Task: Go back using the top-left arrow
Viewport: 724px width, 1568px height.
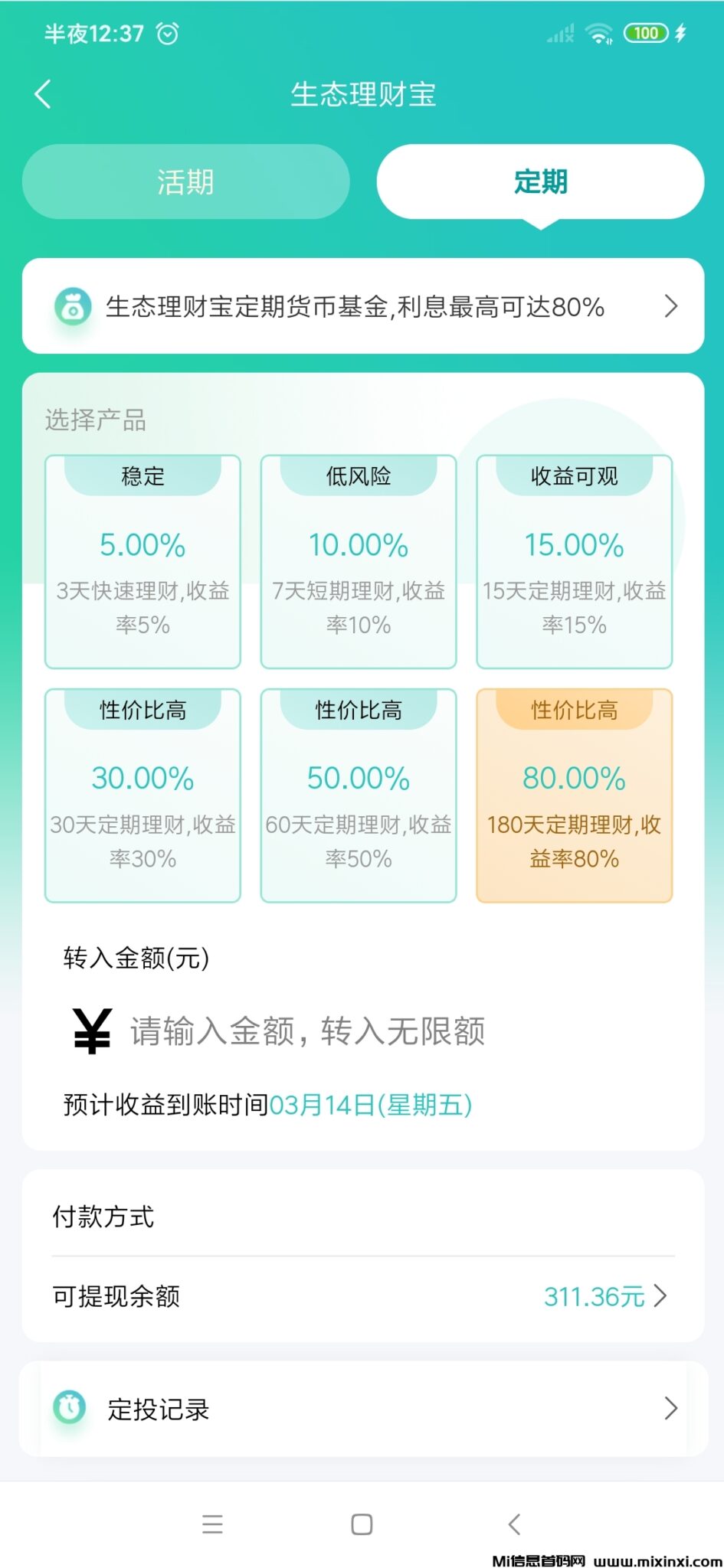Action: [x=44, y=94]
